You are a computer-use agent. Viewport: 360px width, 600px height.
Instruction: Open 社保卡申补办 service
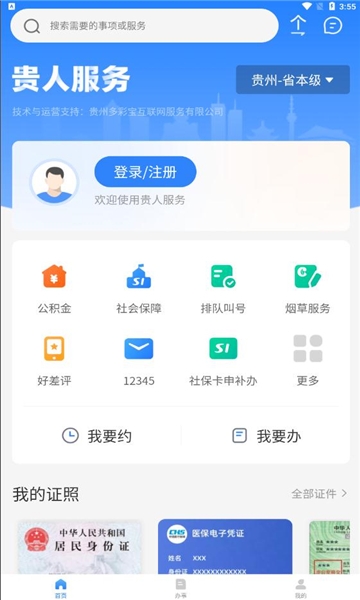pyautogui.click(x=223, y=361)
